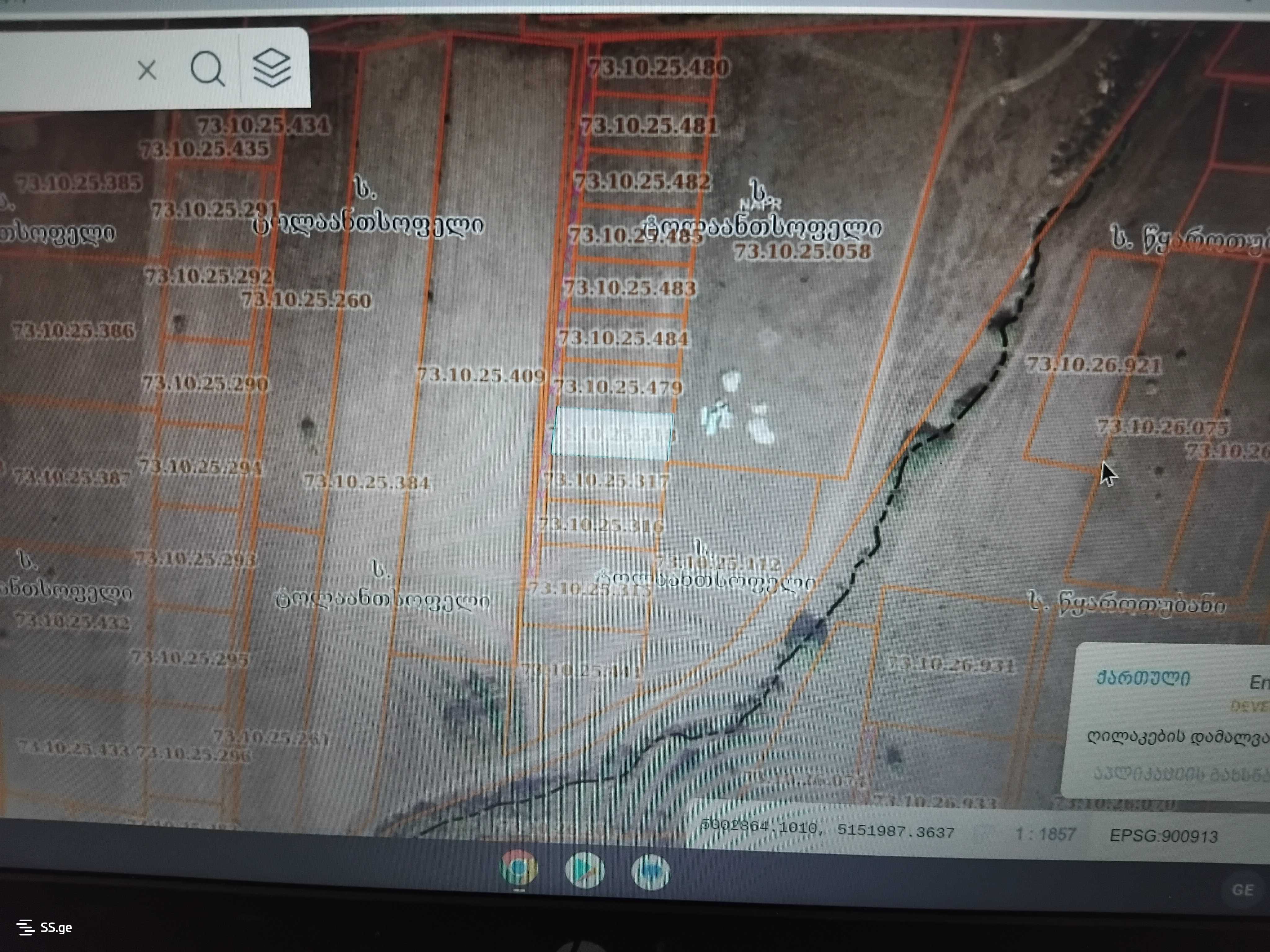The image size is (1270, 952).
Task: Clear the search field with the X
Action: pyautogui.click(x=147, y=71)
